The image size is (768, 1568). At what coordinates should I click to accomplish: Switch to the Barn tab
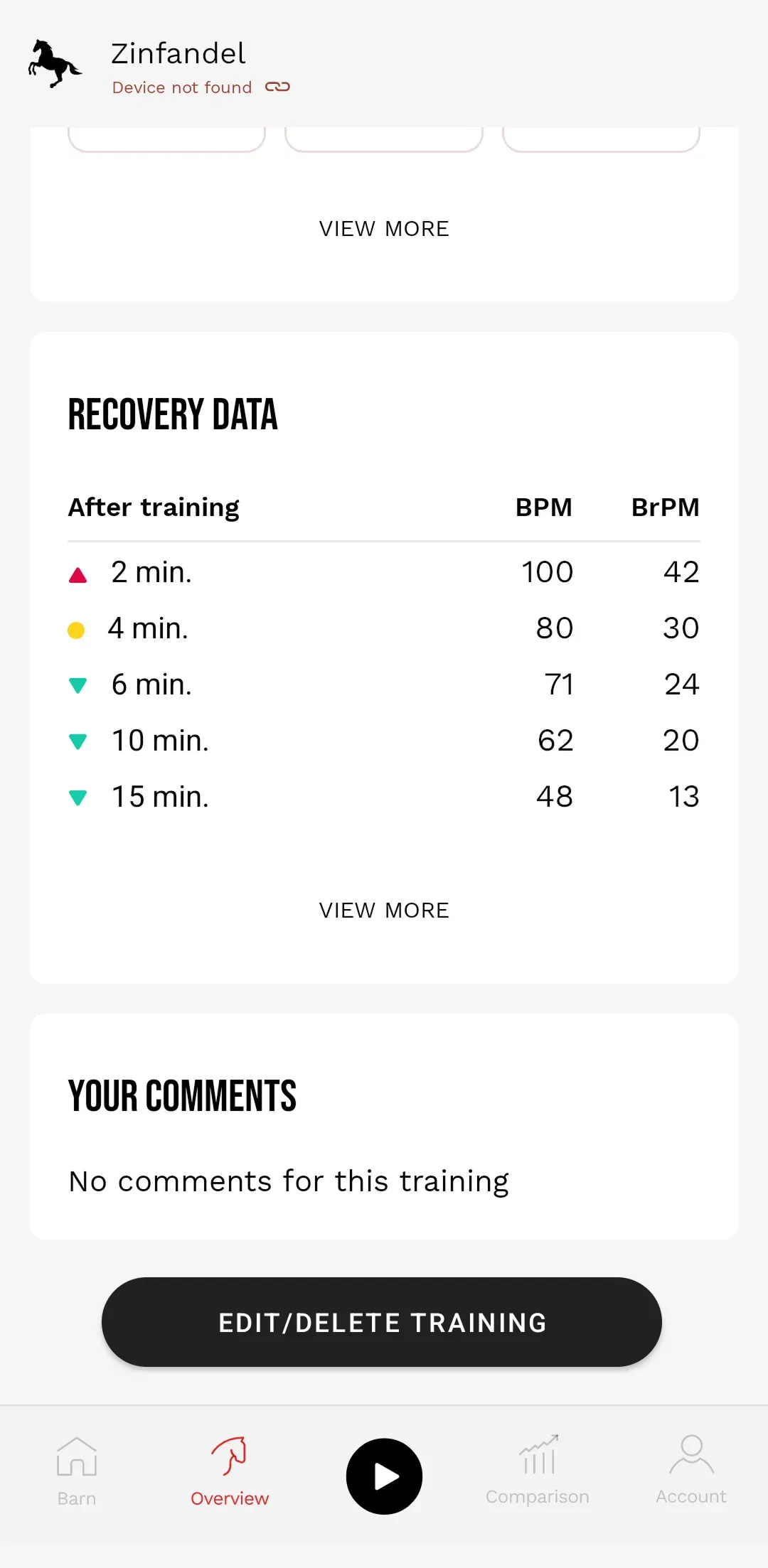click(x=77, y=1471)
